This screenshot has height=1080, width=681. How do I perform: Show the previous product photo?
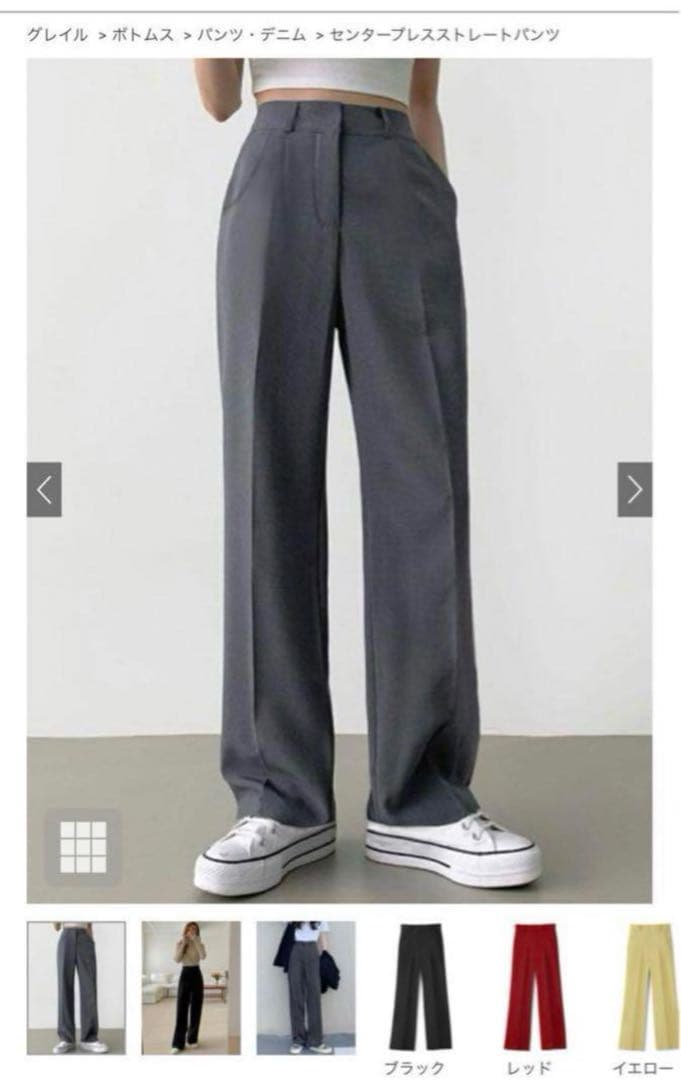click(x=44, y=489)
